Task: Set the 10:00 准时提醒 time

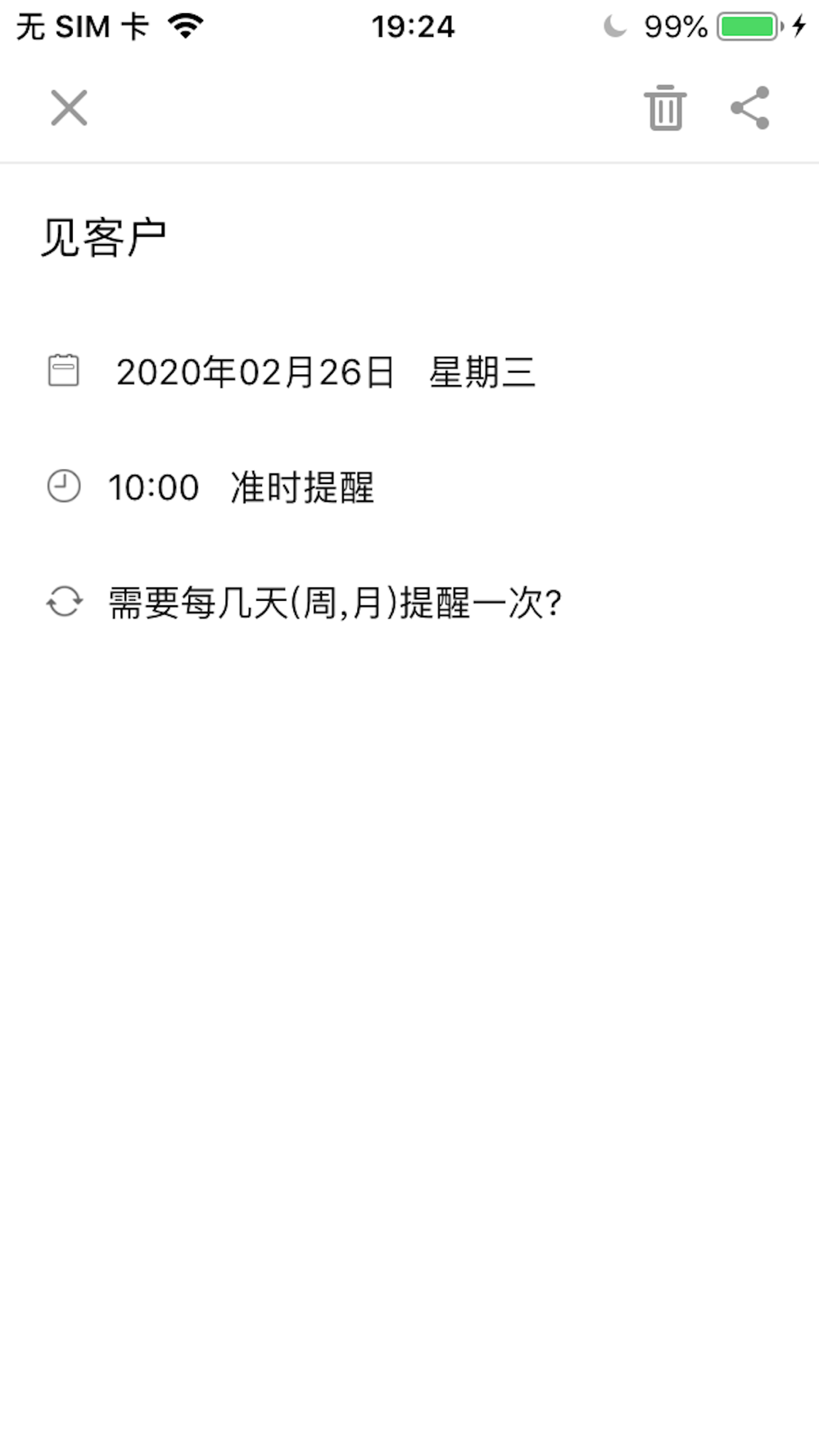Action: (242, 487)
